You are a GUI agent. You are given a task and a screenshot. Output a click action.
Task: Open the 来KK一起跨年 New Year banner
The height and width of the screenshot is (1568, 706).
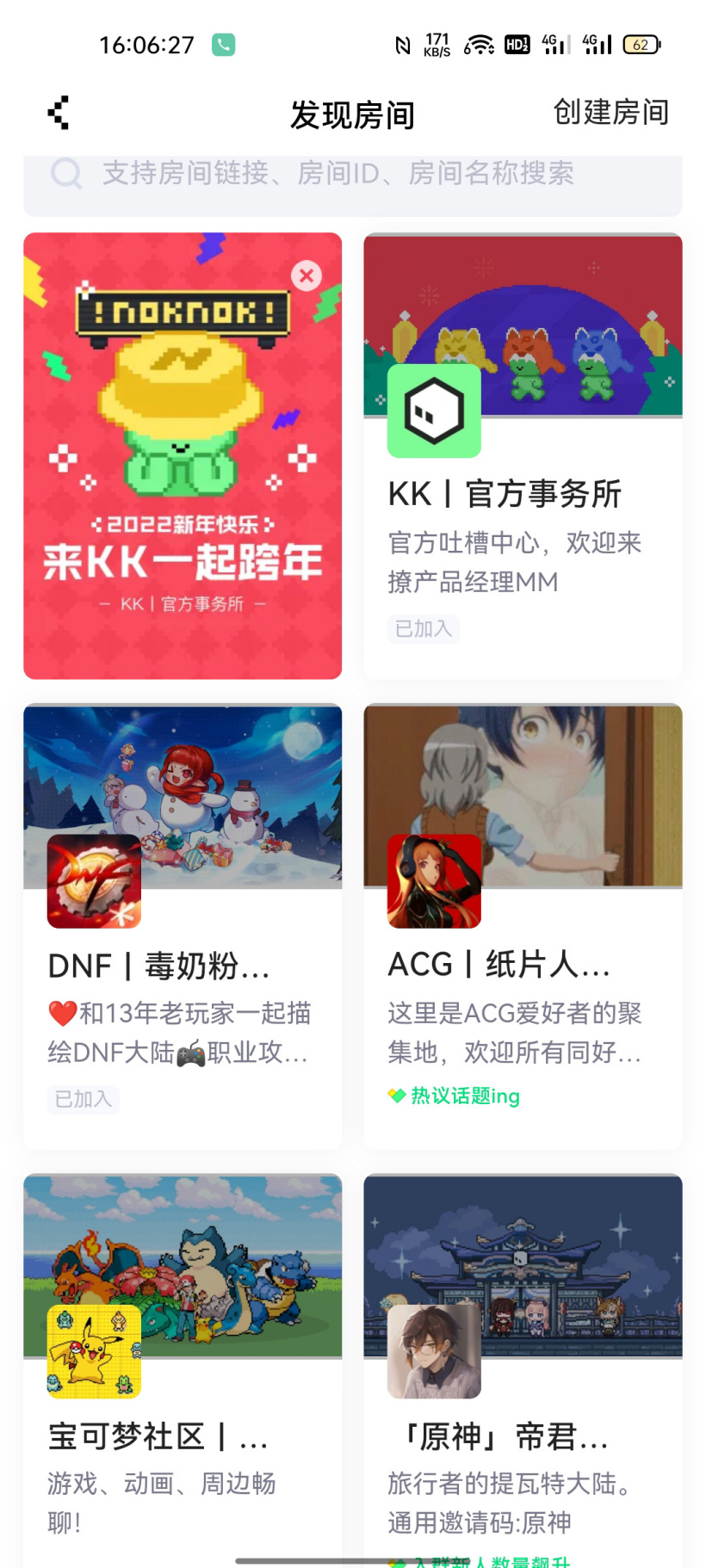pos(182,482)
